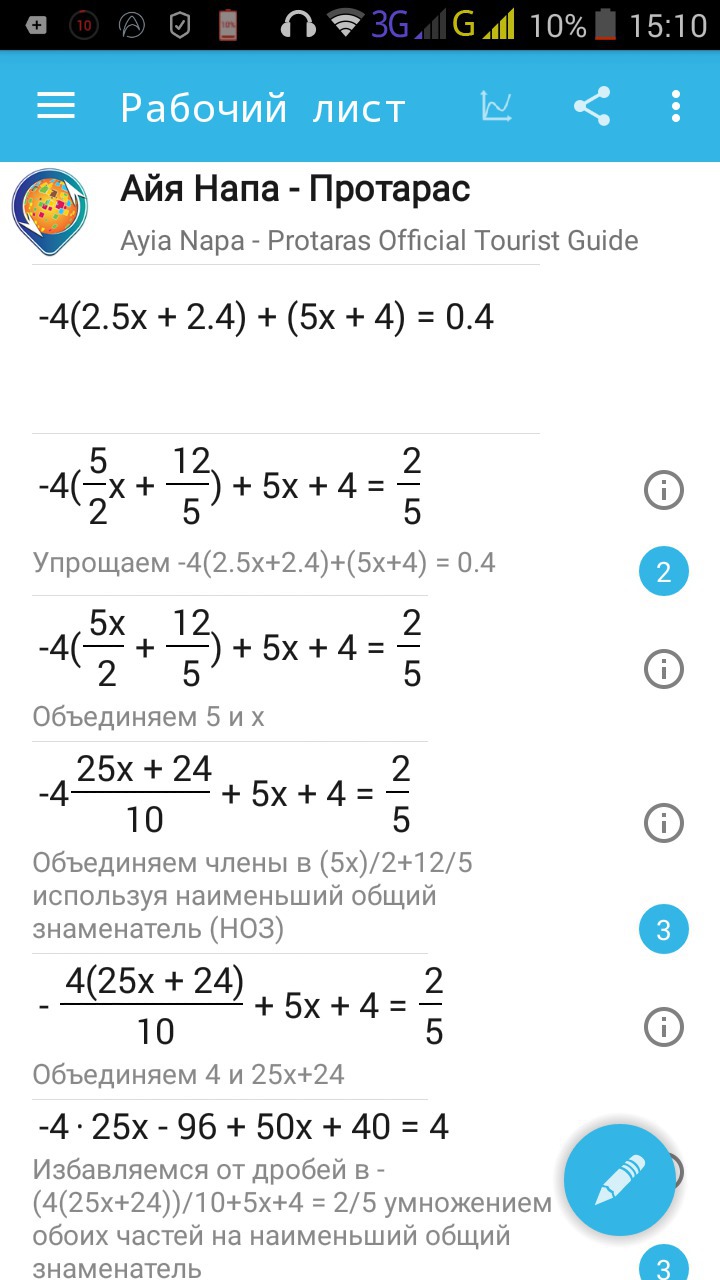Open the graph chart icon
The image size is (720, 1280).
click(497, 106)
